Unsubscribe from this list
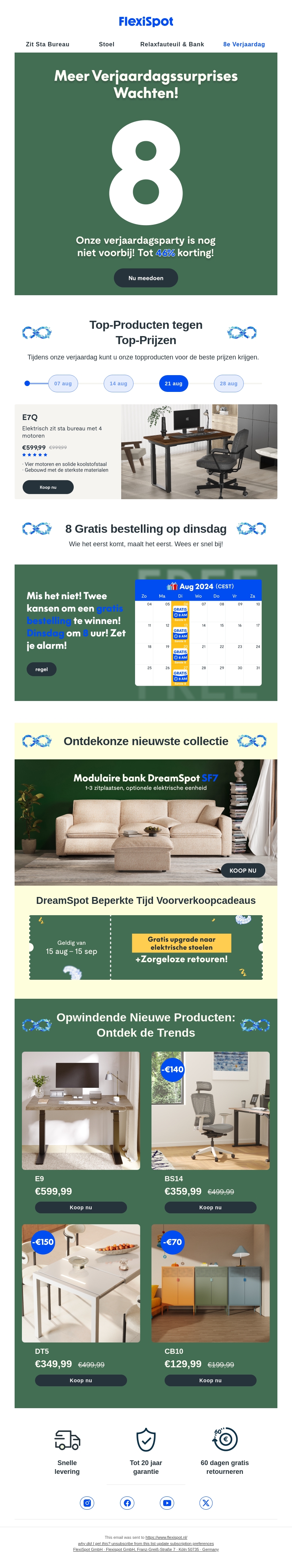Screen dimensions: 292x1568 click(x=132, y=1544)
